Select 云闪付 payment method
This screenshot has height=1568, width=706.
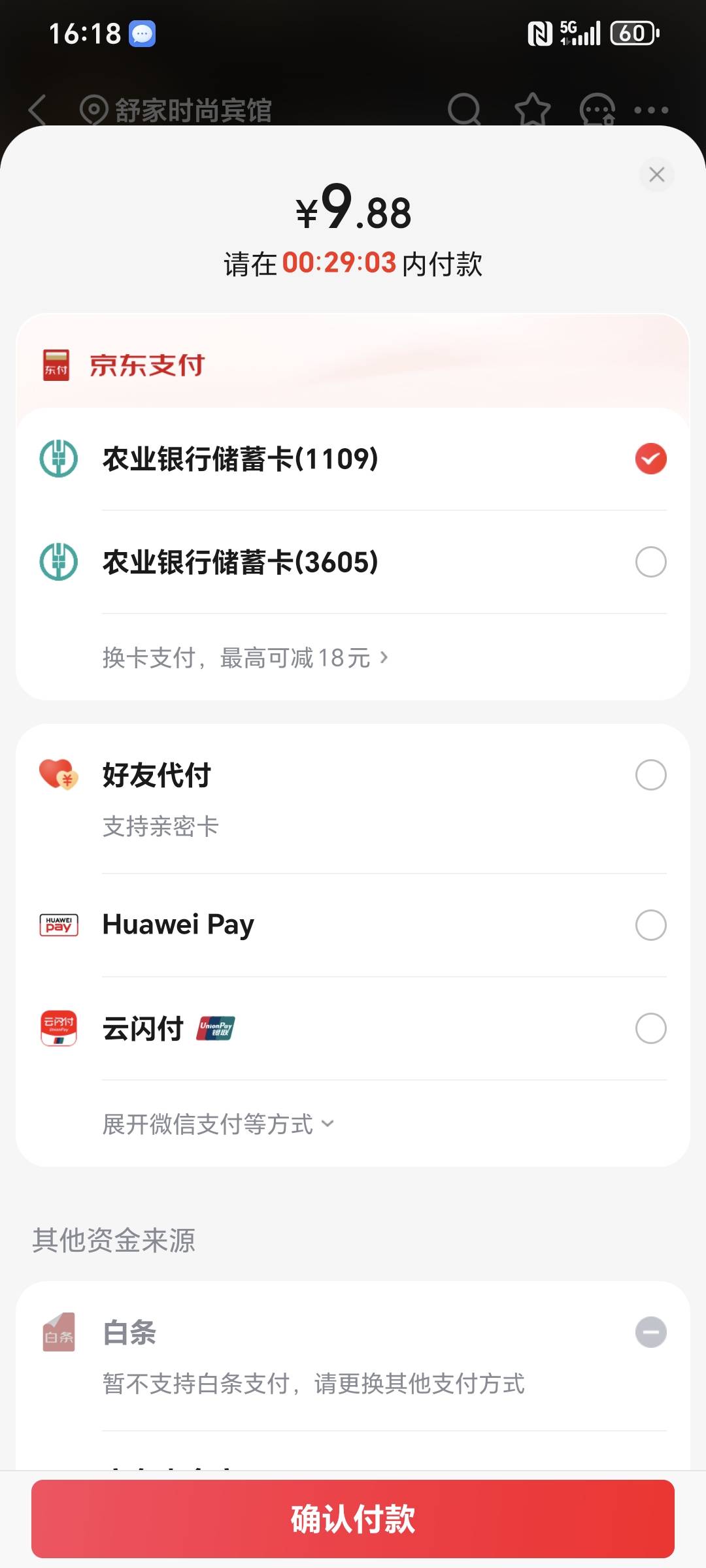click(353, 1028)
